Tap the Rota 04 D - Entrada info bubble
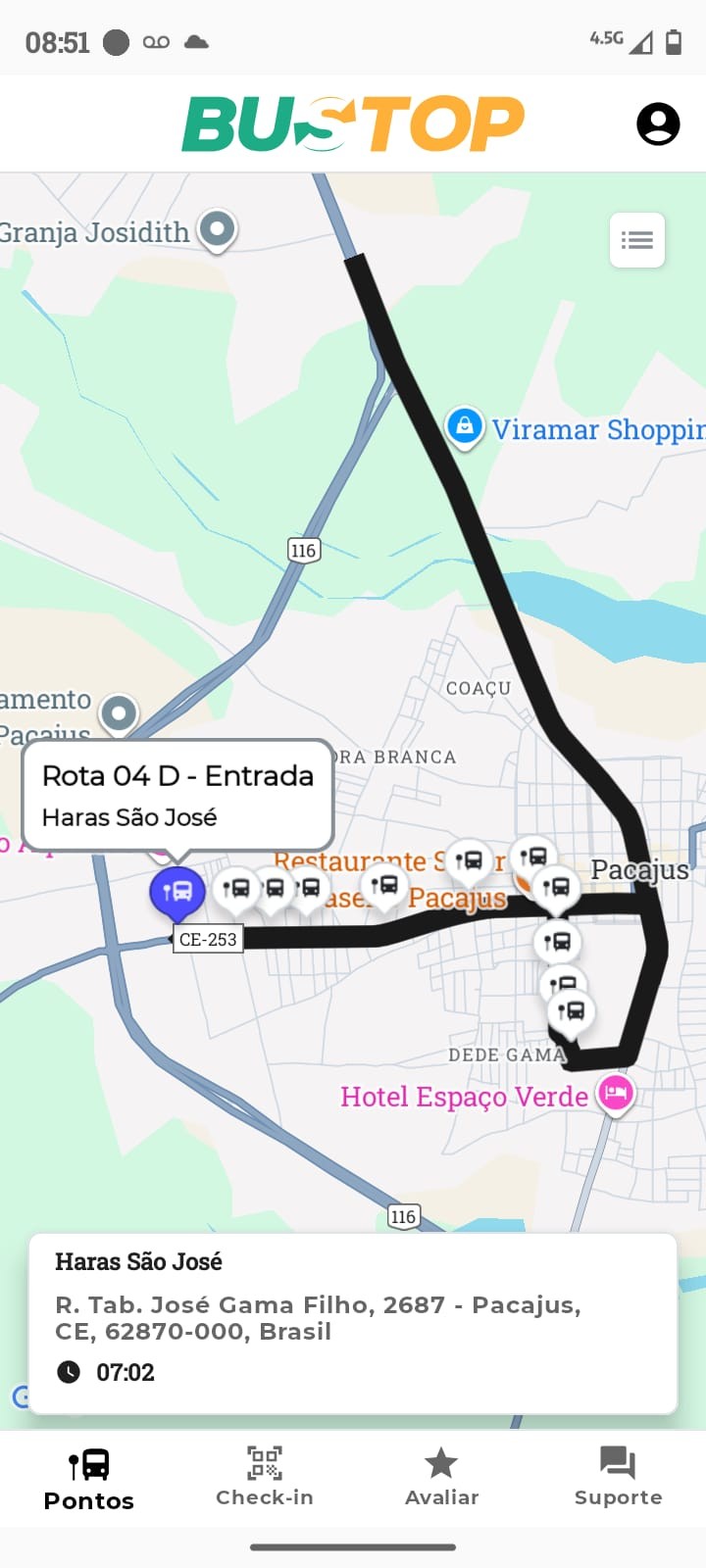This screenshot has width=706, height=1568. 177,795
